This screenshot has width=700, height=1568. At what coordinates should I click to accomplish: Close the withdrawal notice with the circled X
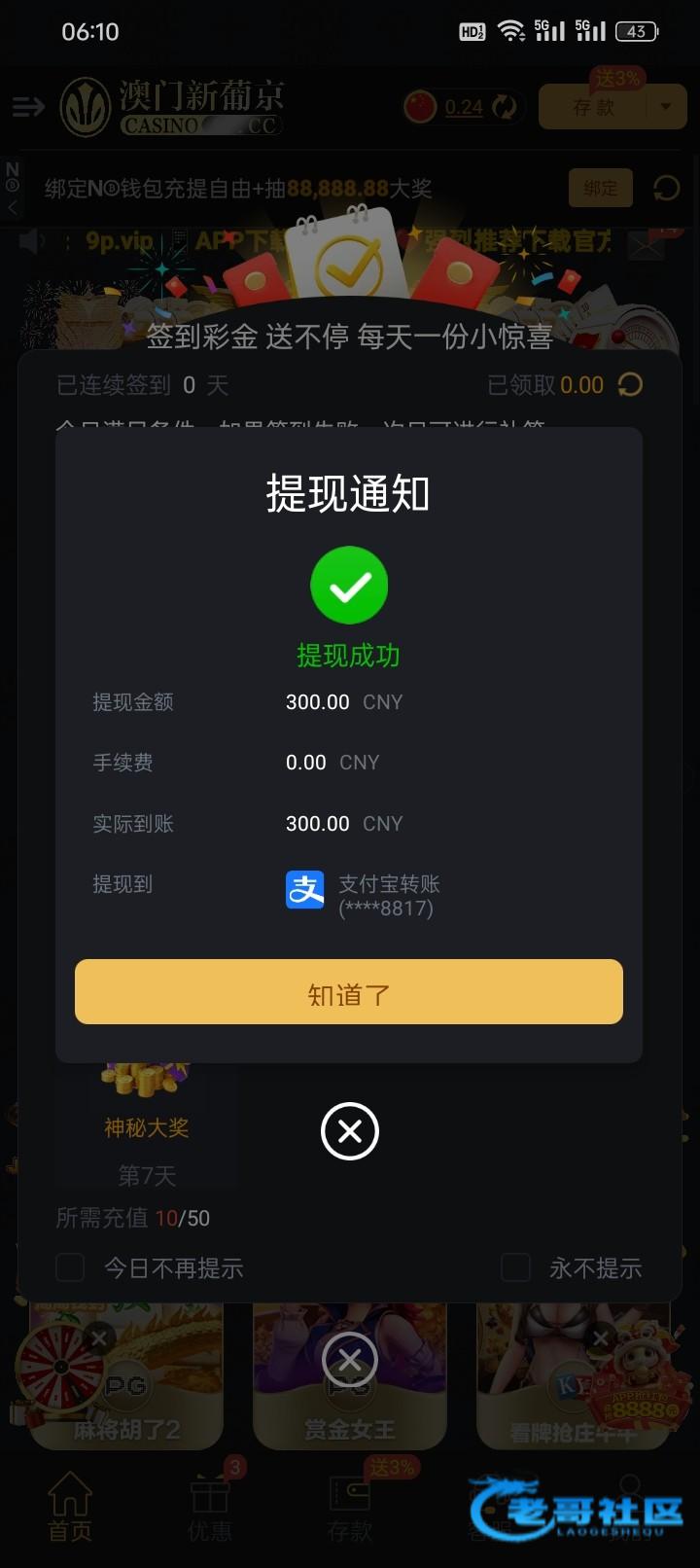349,1131
